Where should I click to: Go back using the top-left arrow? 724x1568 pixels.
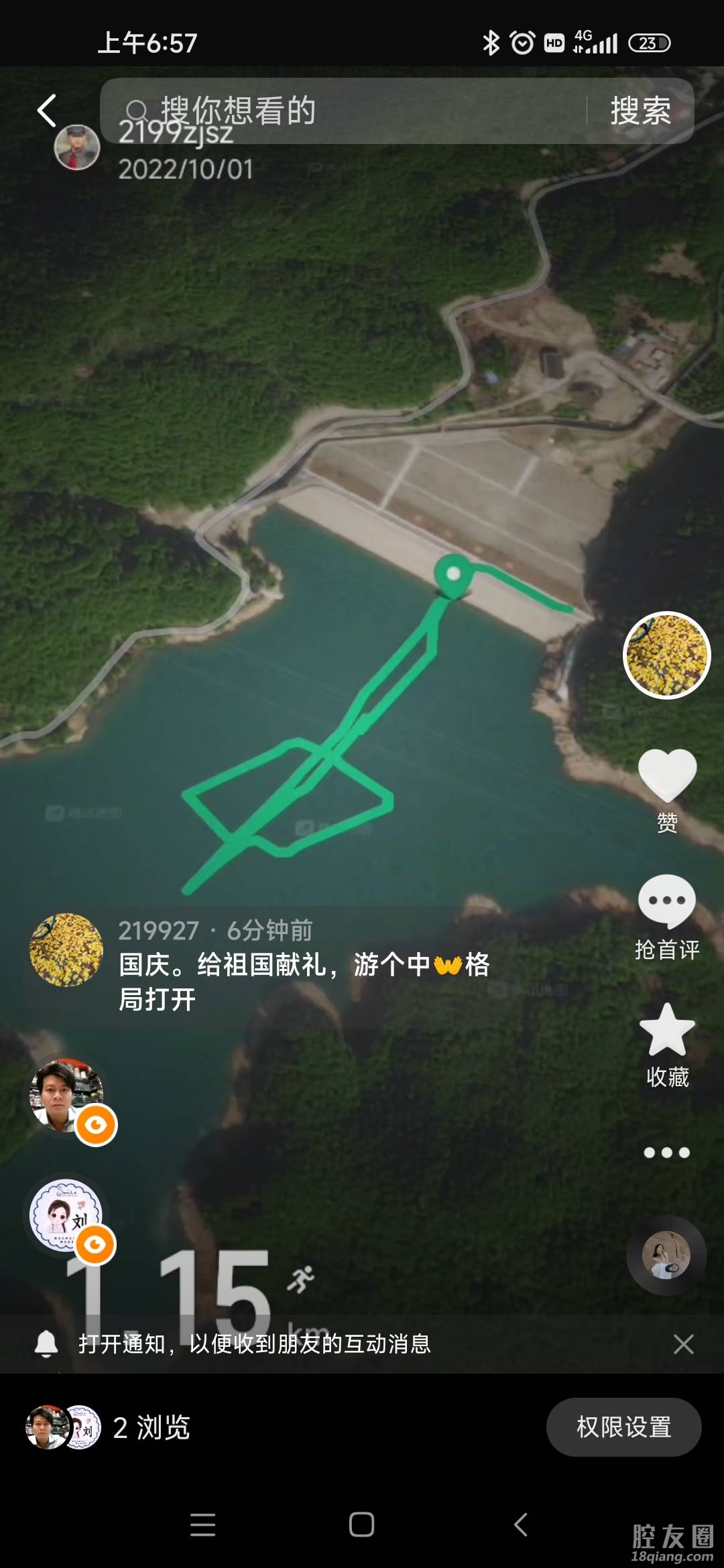[x=46, y=111]
